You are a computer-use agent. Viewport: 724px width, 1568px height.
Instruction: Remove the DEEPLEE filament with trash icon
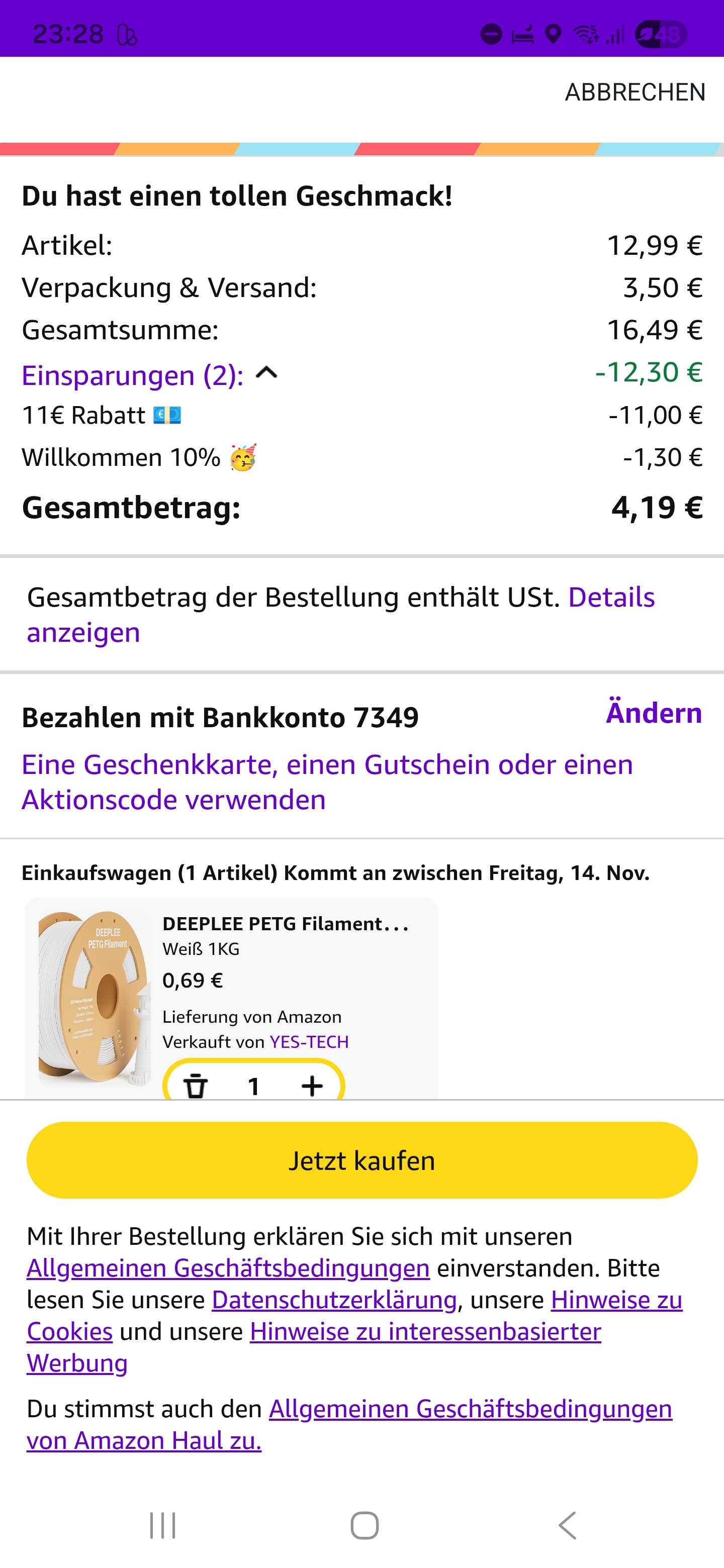[196, 1086]
